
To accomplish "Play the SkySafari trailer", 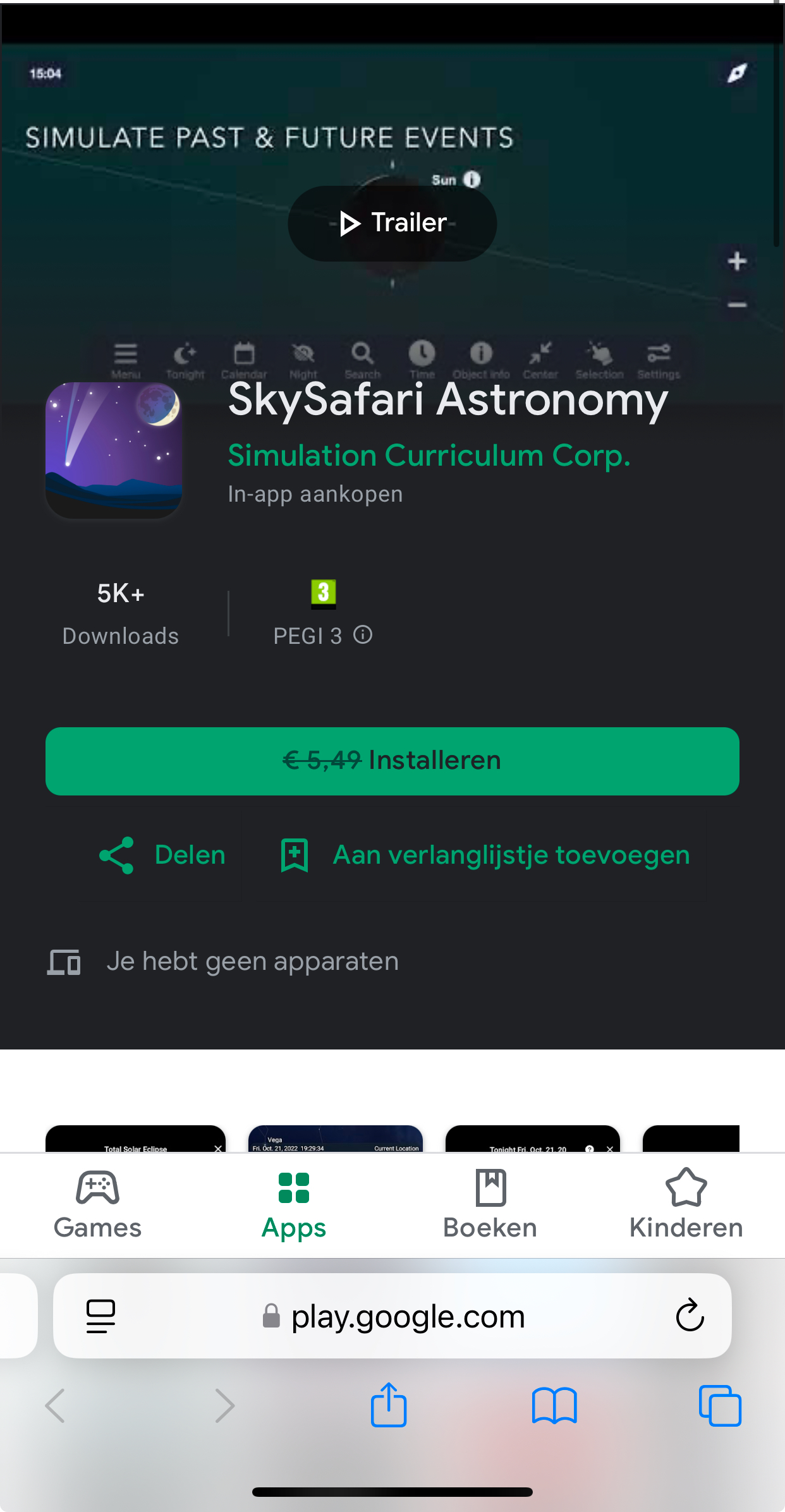I will point(392,223).
